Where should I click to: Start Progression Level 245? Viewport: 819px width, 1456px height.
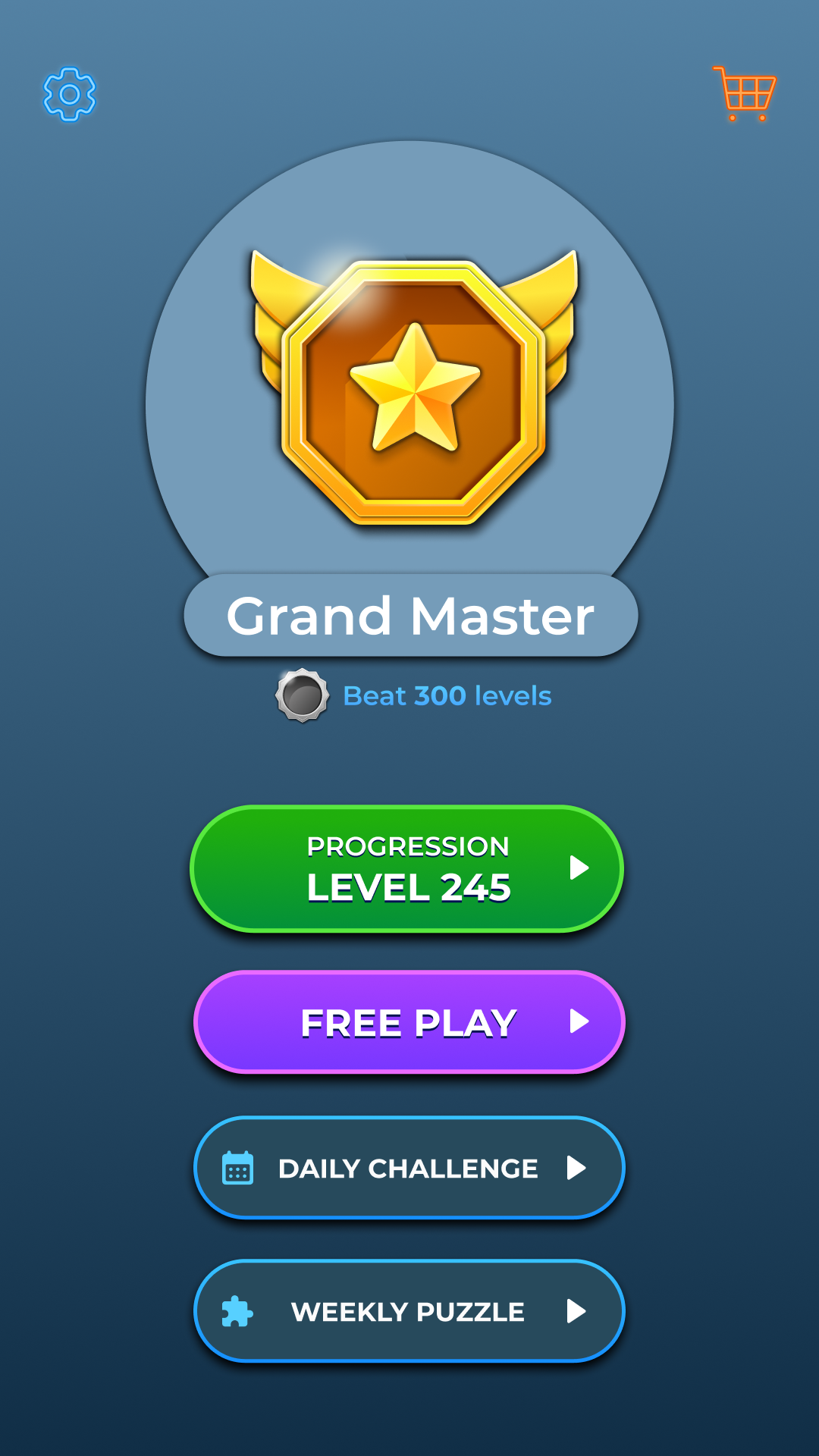[x=407, y=868]
